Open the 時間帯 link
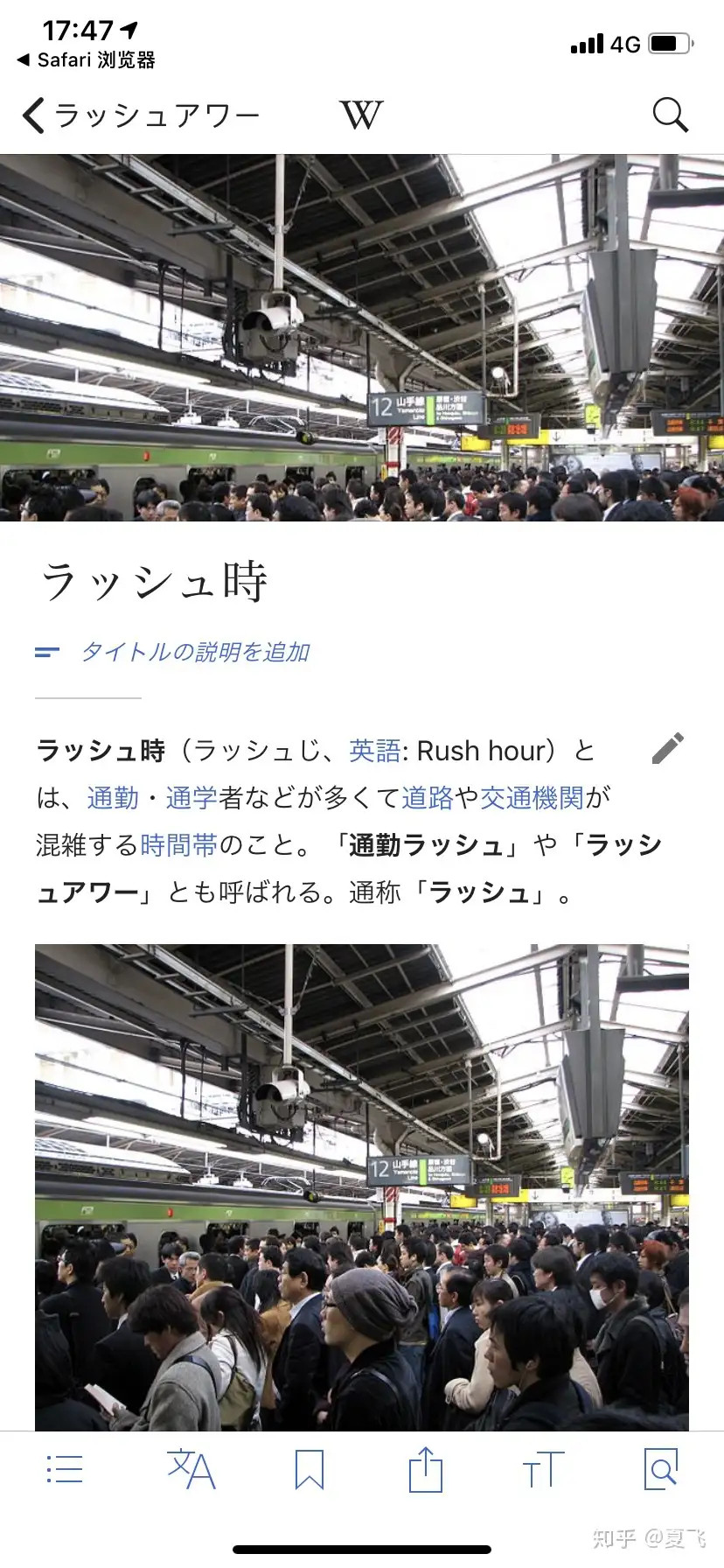Image resolution: width=724 pixels, height=1568 pixels. pyautogui.click(x=178, y=845)
